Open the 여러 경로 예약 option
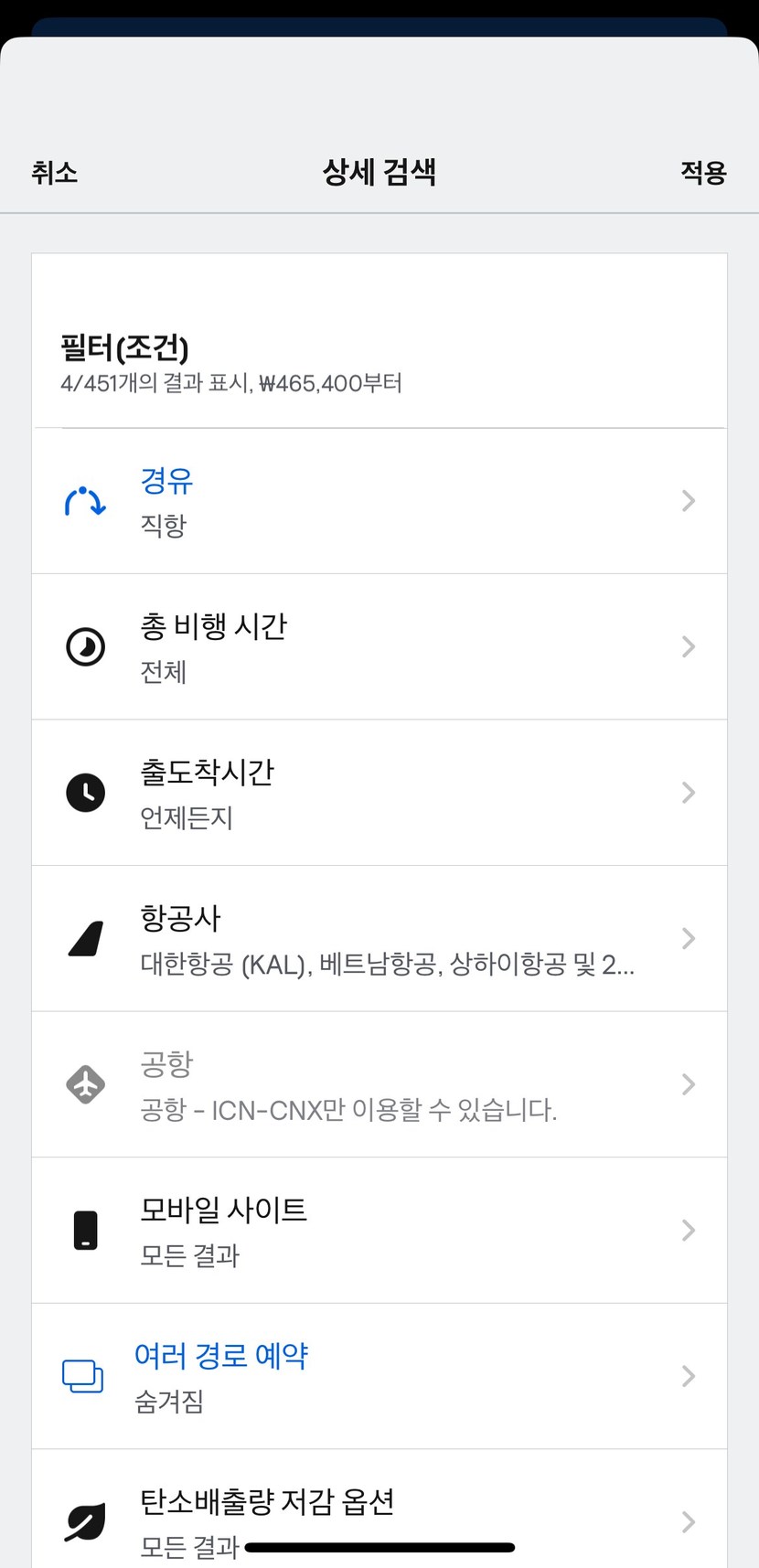This screenshot has height=1568, width=759. coord(379,1376)
